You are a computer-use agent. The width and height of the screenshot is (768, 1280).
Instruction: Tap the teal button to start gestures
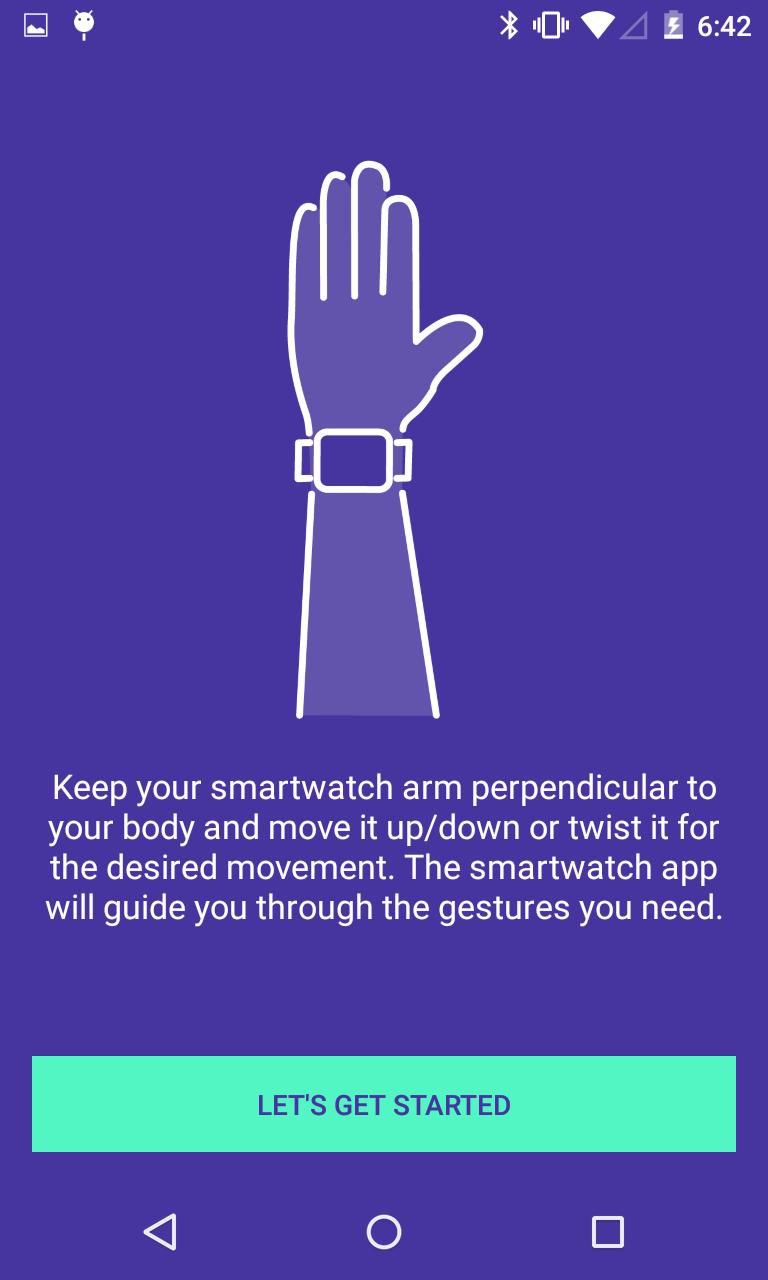point(384,1104)
